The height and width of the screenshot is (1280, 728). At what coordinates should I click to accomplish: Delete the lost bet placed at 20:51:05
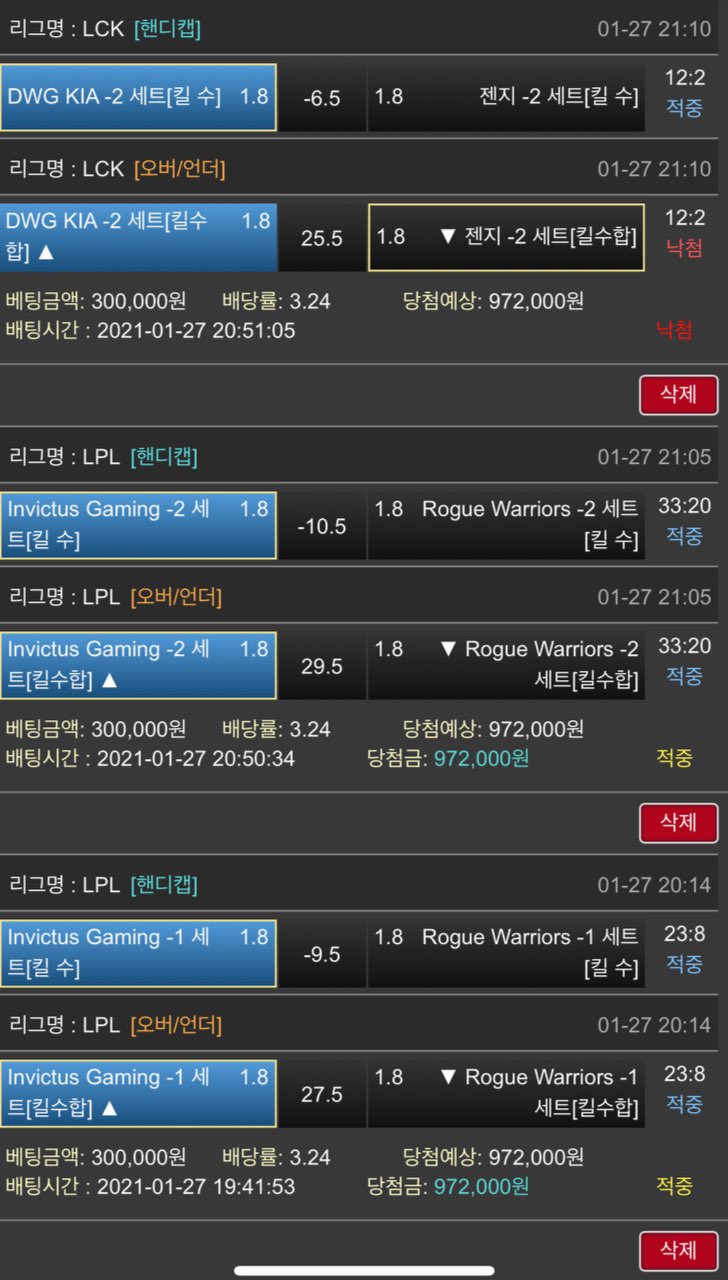(678, 394)
